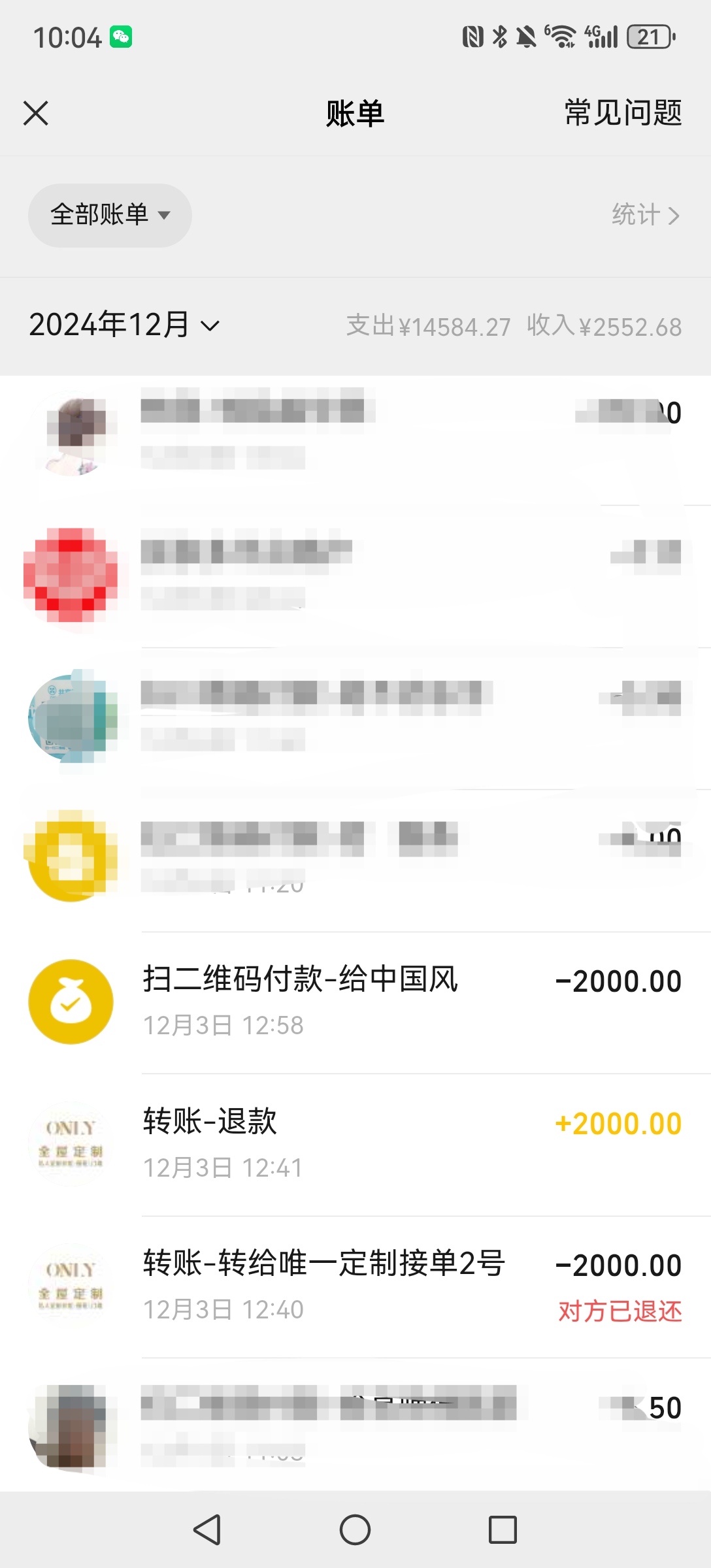
Task: Close the 账单 page
Action: pos(36,113)
